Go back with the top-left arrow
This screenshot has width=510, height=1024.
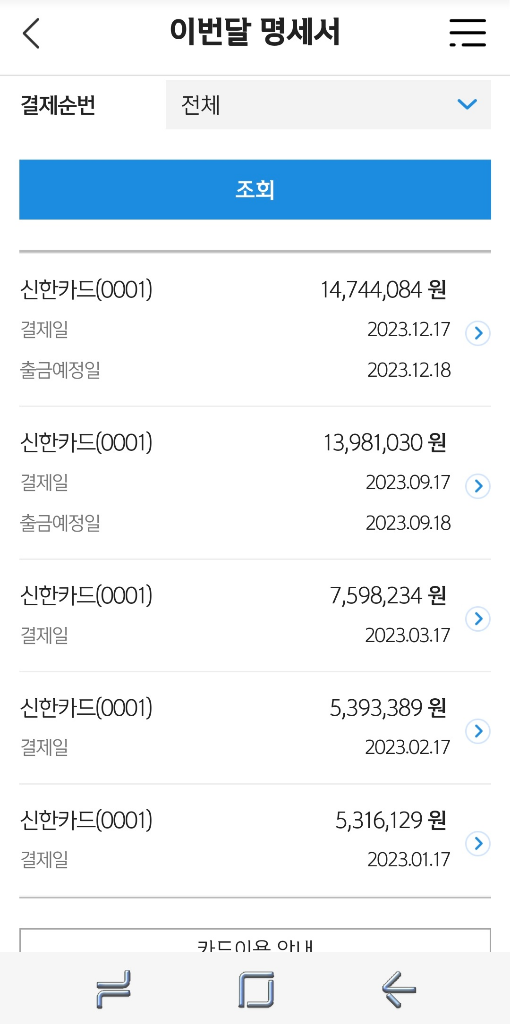pos(31,33)
